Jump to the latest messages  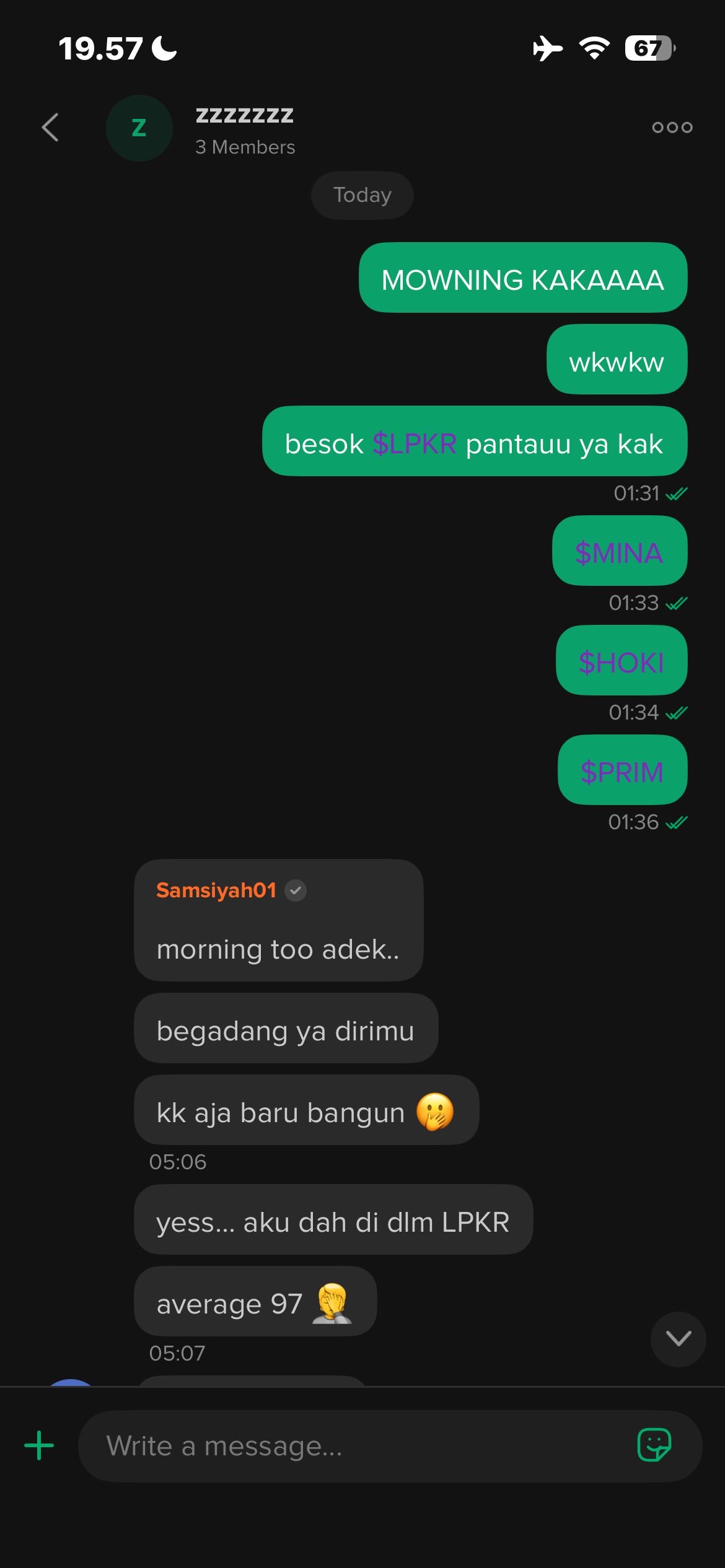click(x=678, y=1339)
